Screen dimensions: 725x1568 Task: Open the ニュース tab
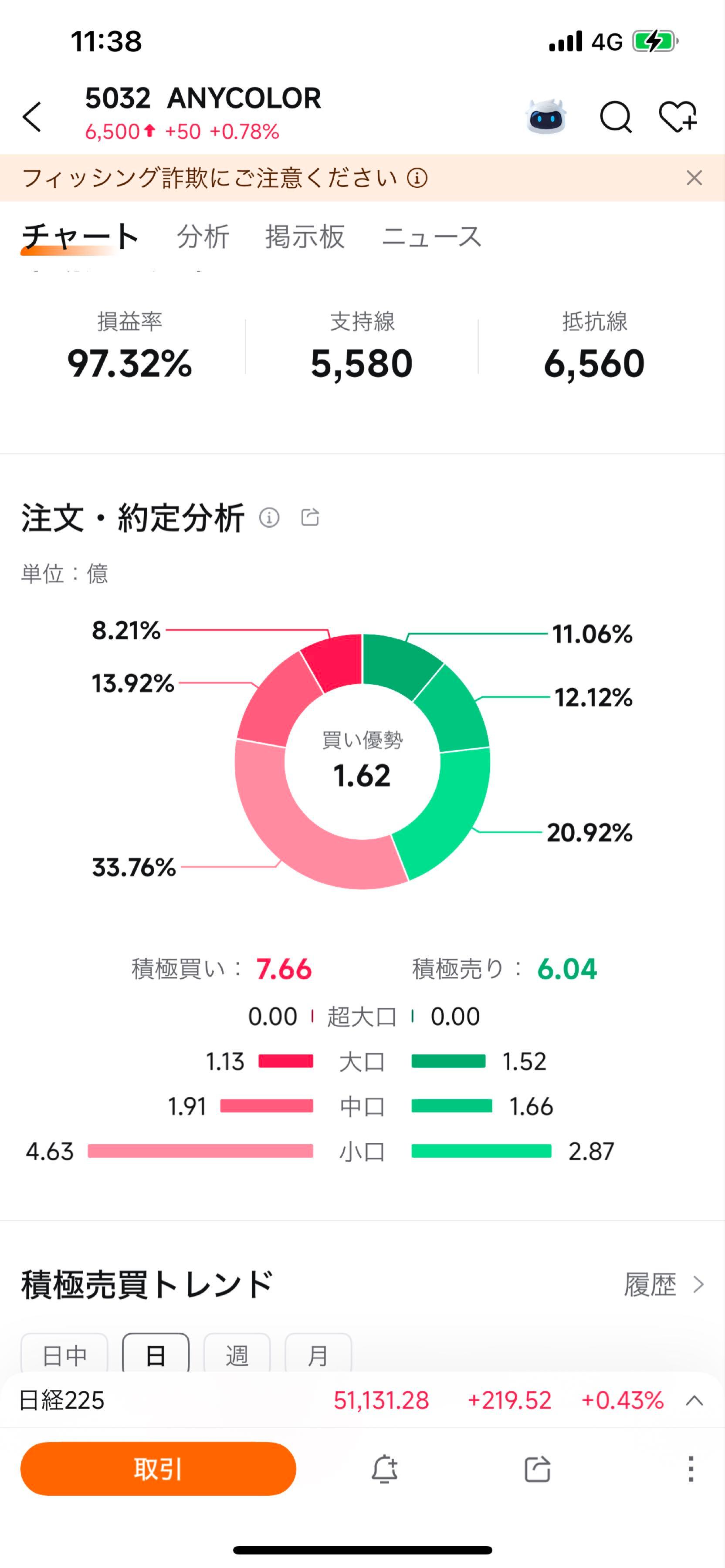coord(432,237)
